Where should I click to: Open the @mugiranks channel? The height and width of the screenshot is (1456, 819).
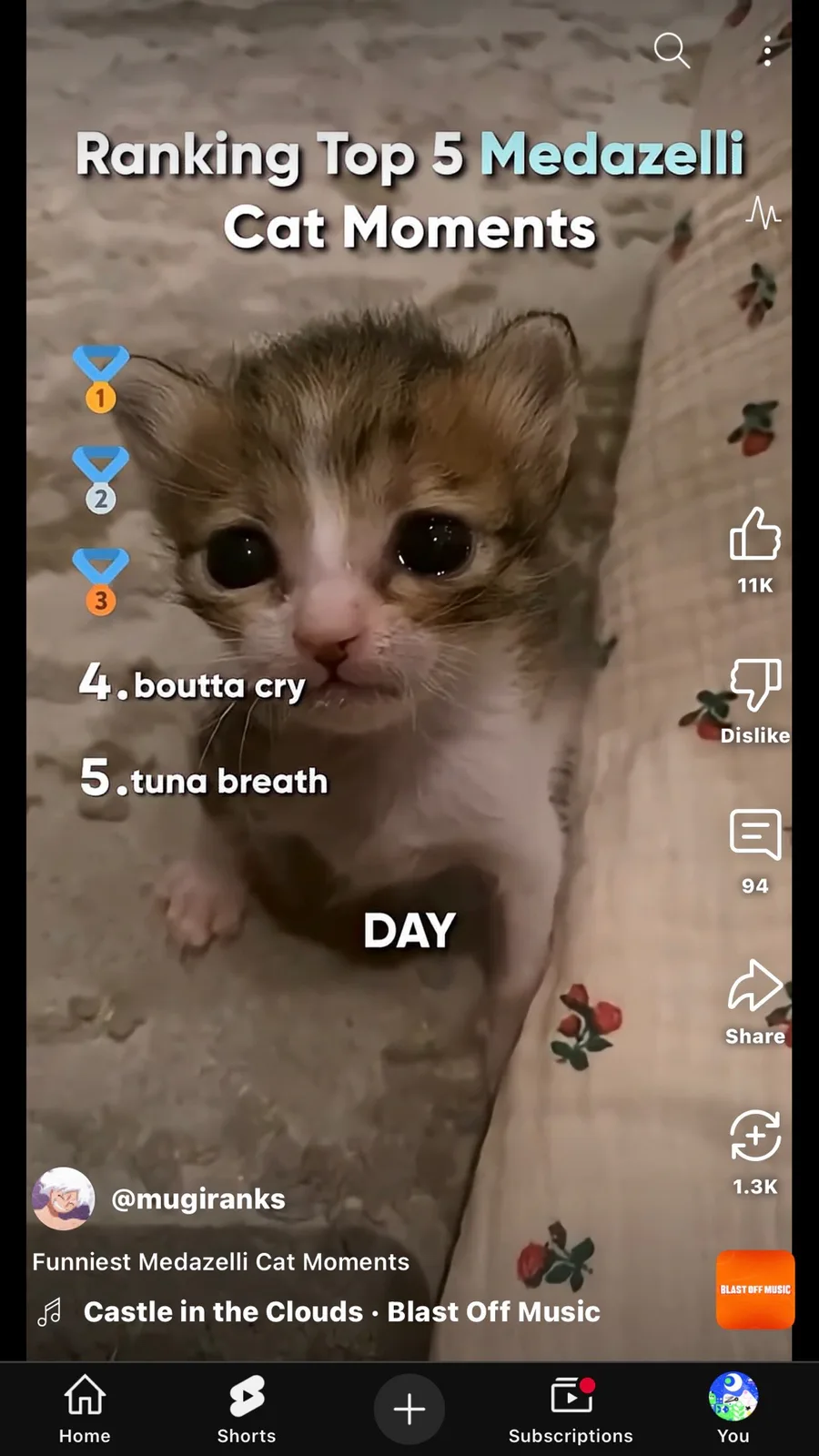[197, 1198]
